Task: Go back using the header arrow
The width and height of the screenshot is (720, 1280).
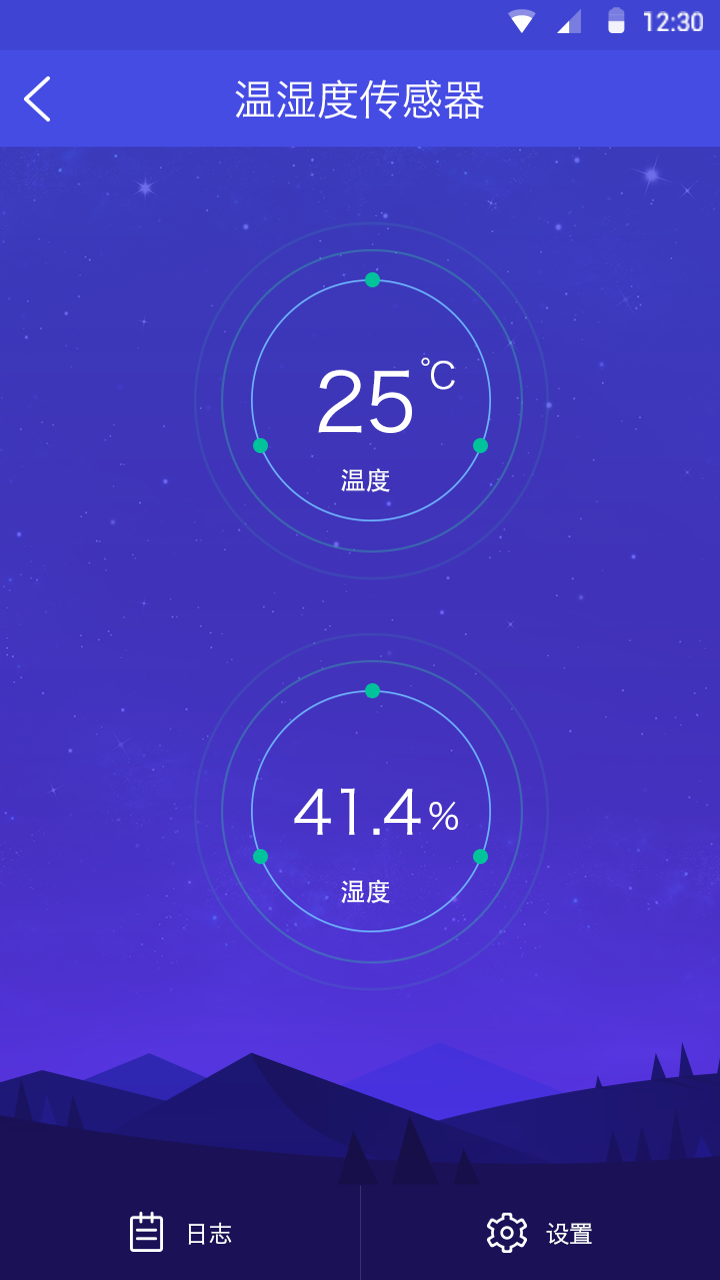Action: (37, 99)
